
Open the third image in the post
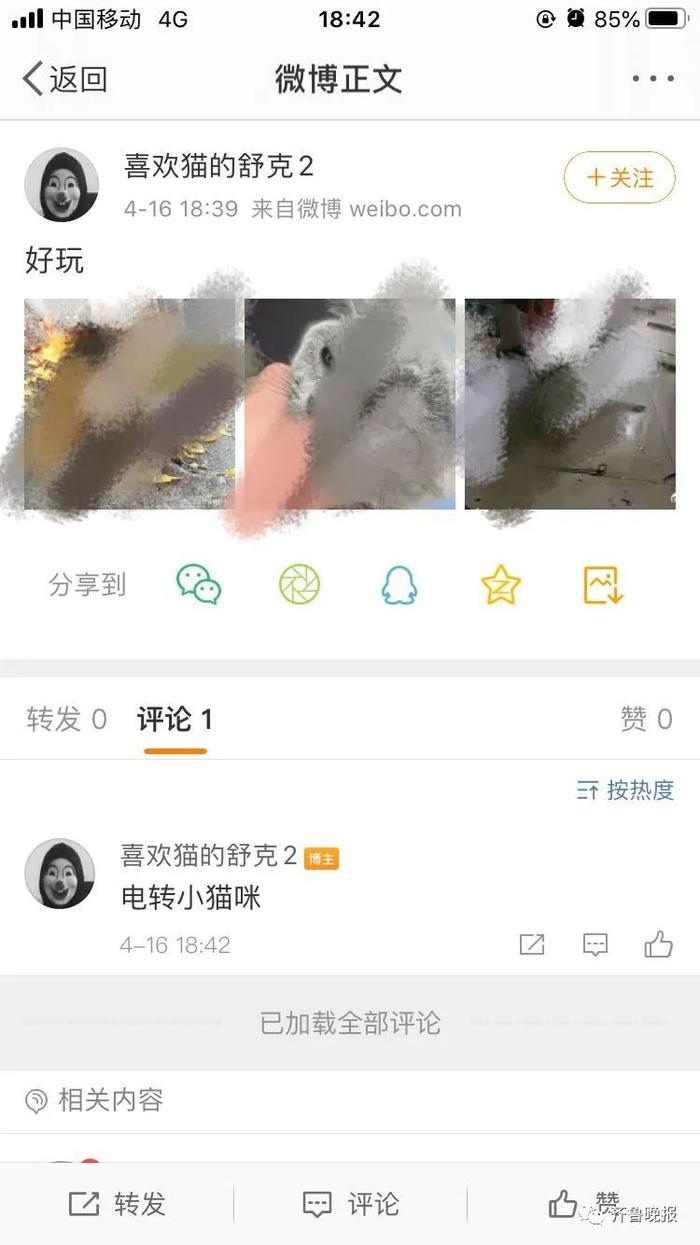coord(570,404)
